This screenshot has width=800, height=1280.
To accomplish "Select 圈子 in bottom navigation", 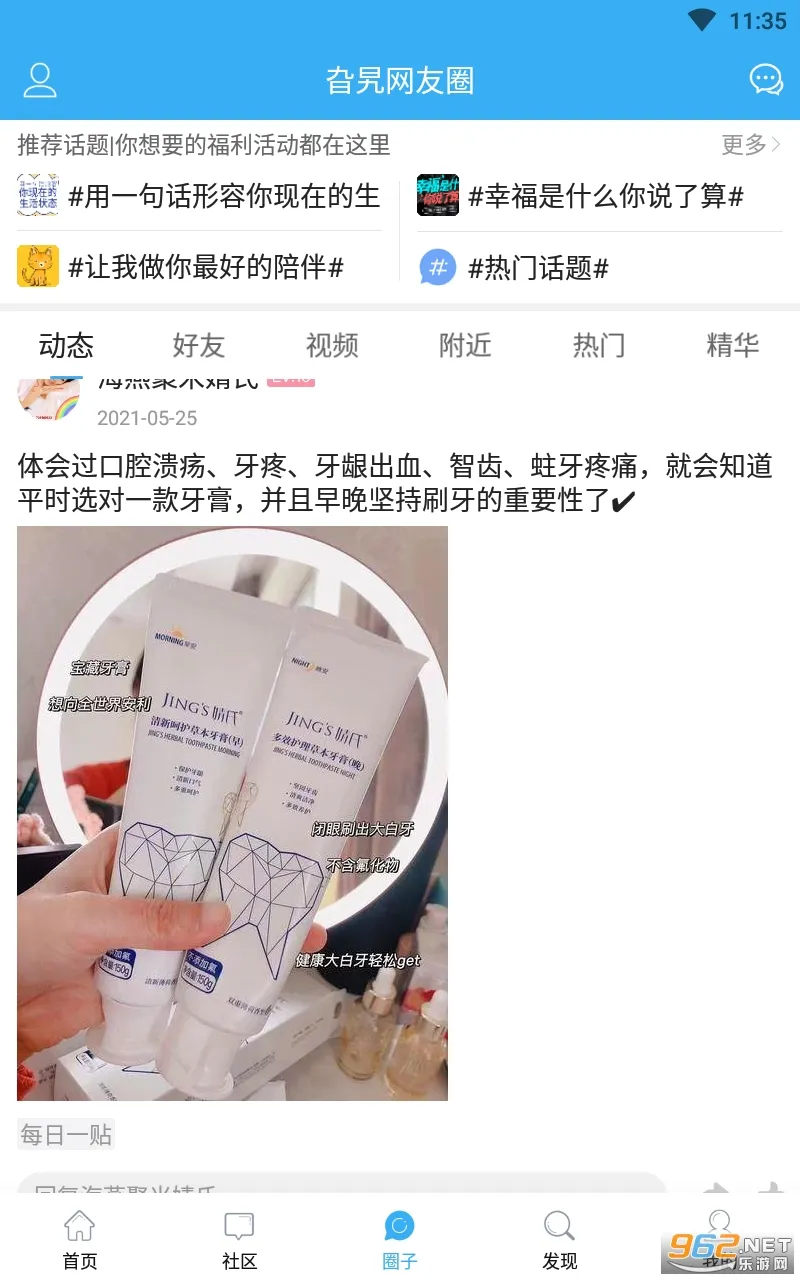I will click(x=400, y=1240).
